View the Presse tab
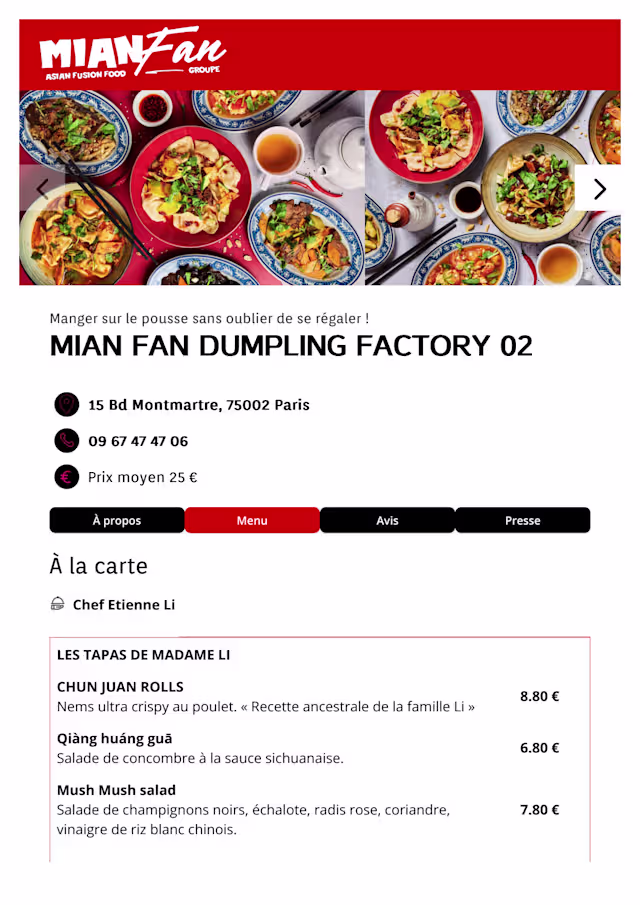This screenshot has height=905, width=640. pos(522,520)
